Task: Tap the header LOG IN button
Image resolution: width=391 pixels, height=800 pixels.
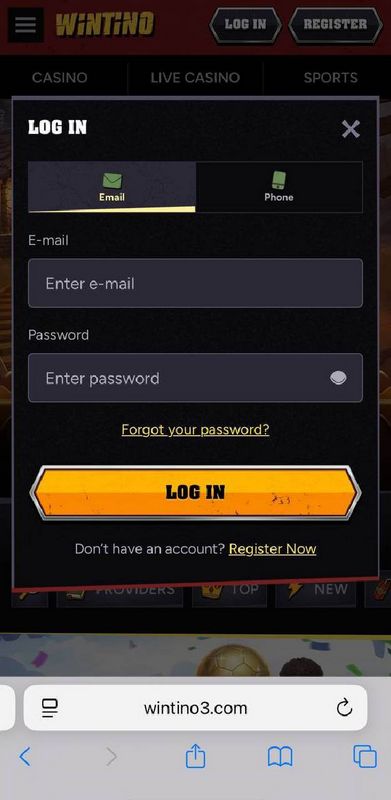Action: click(246, 24)
